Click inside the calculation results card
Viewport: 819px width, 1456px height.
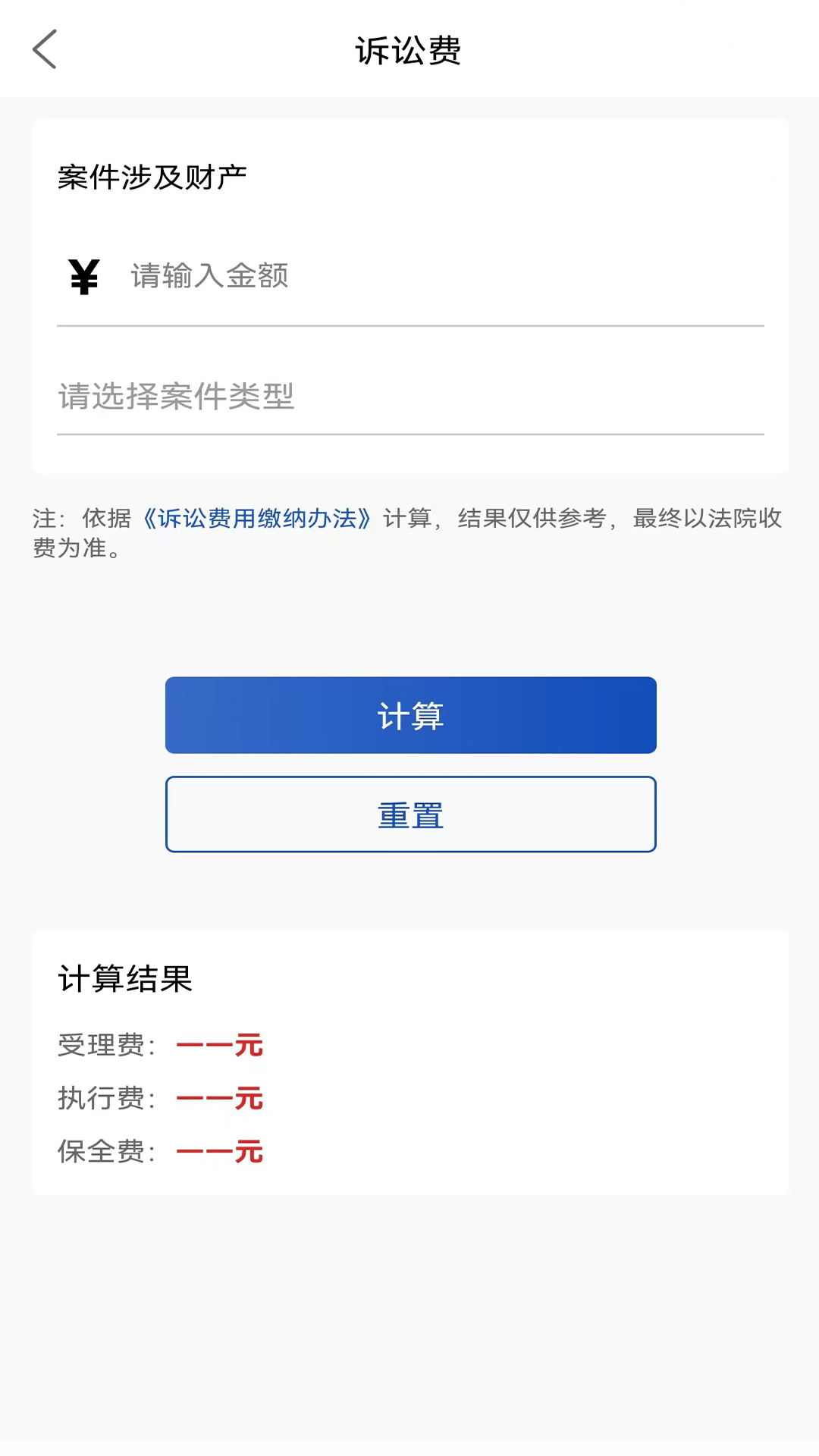point(409,1062)
